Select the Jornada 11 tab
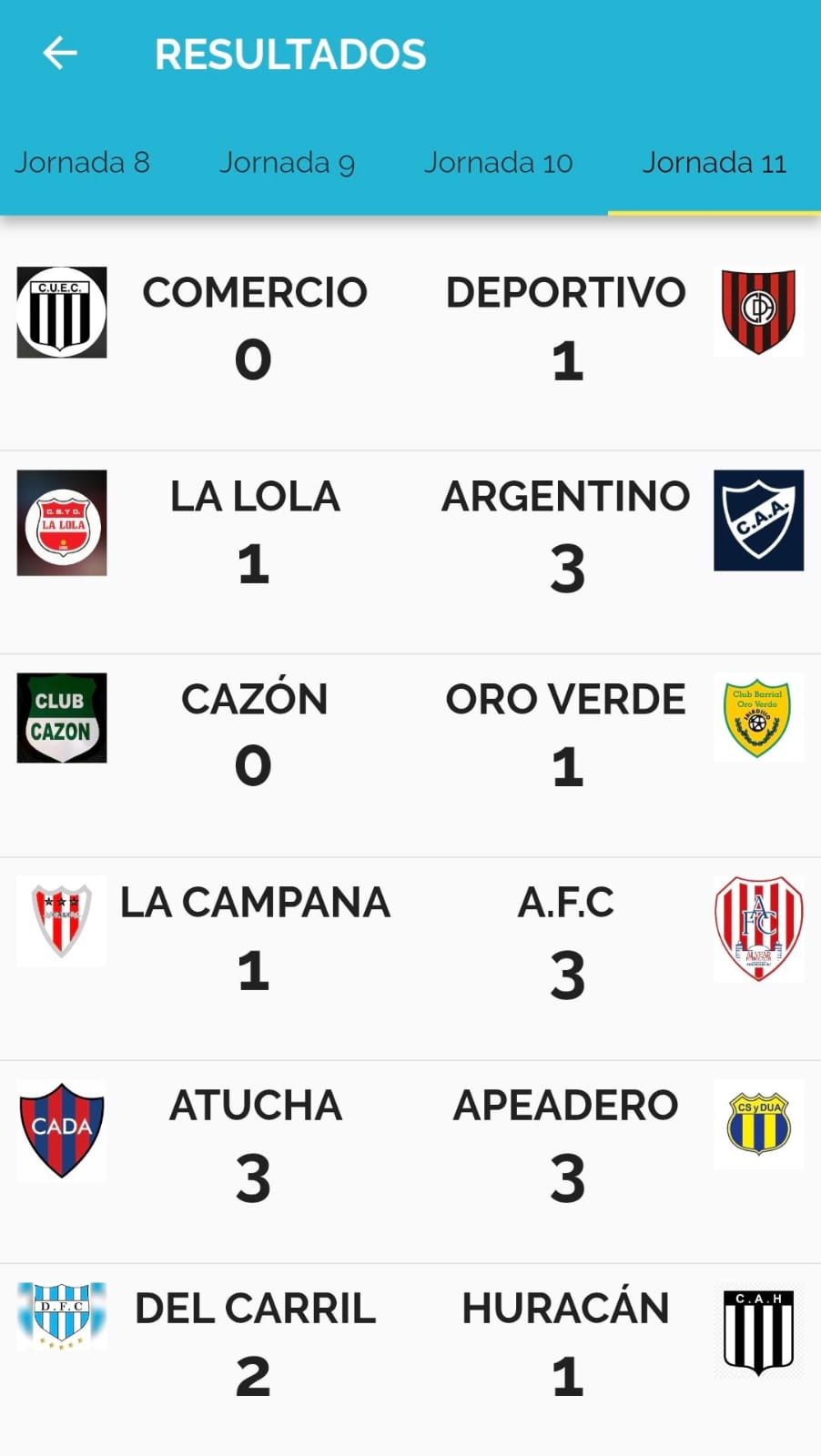 [715, 163]
